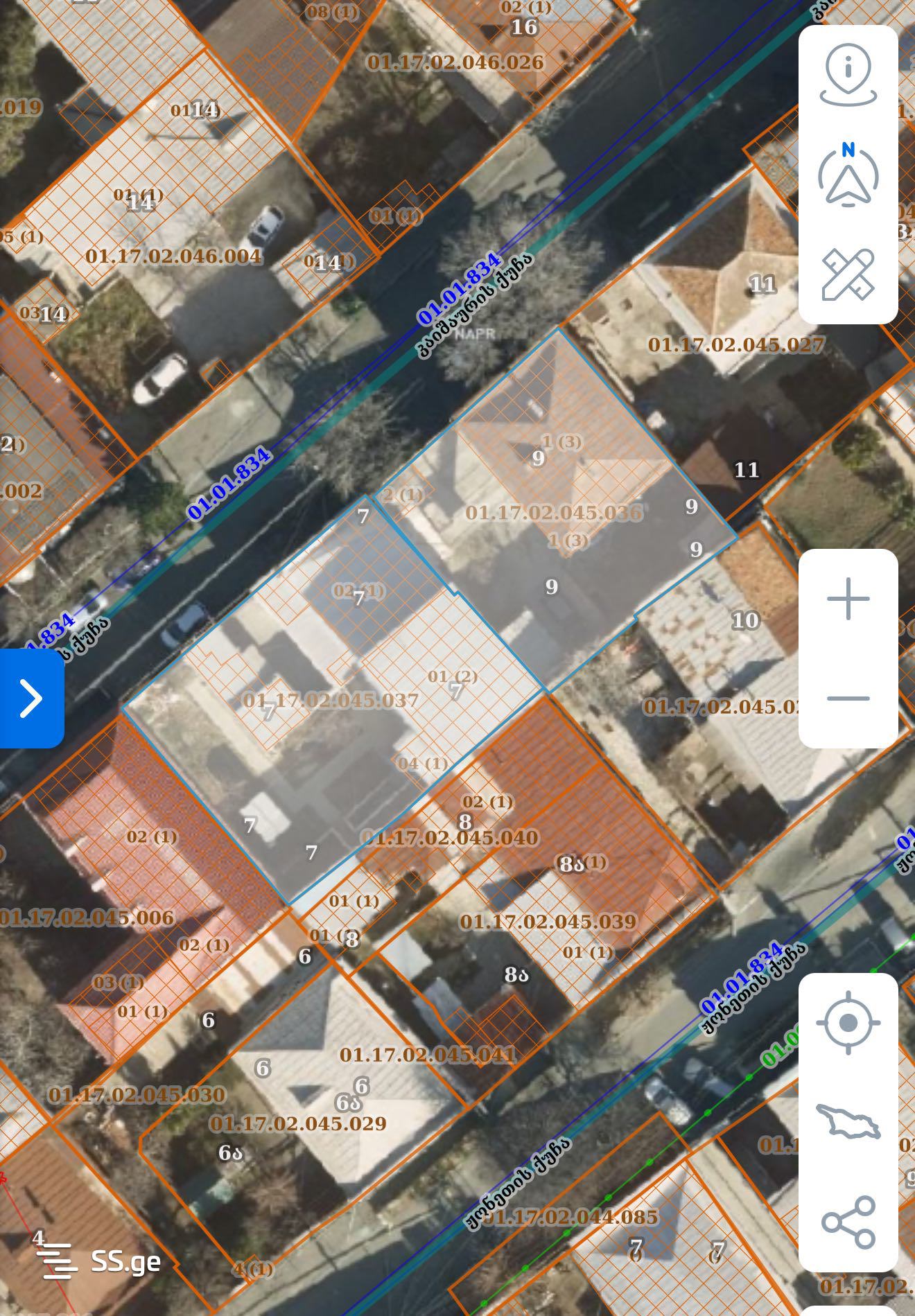The width and height of the screenshot is (915, 1316).
Task: Share this map view
Action: click(848, 1222)
